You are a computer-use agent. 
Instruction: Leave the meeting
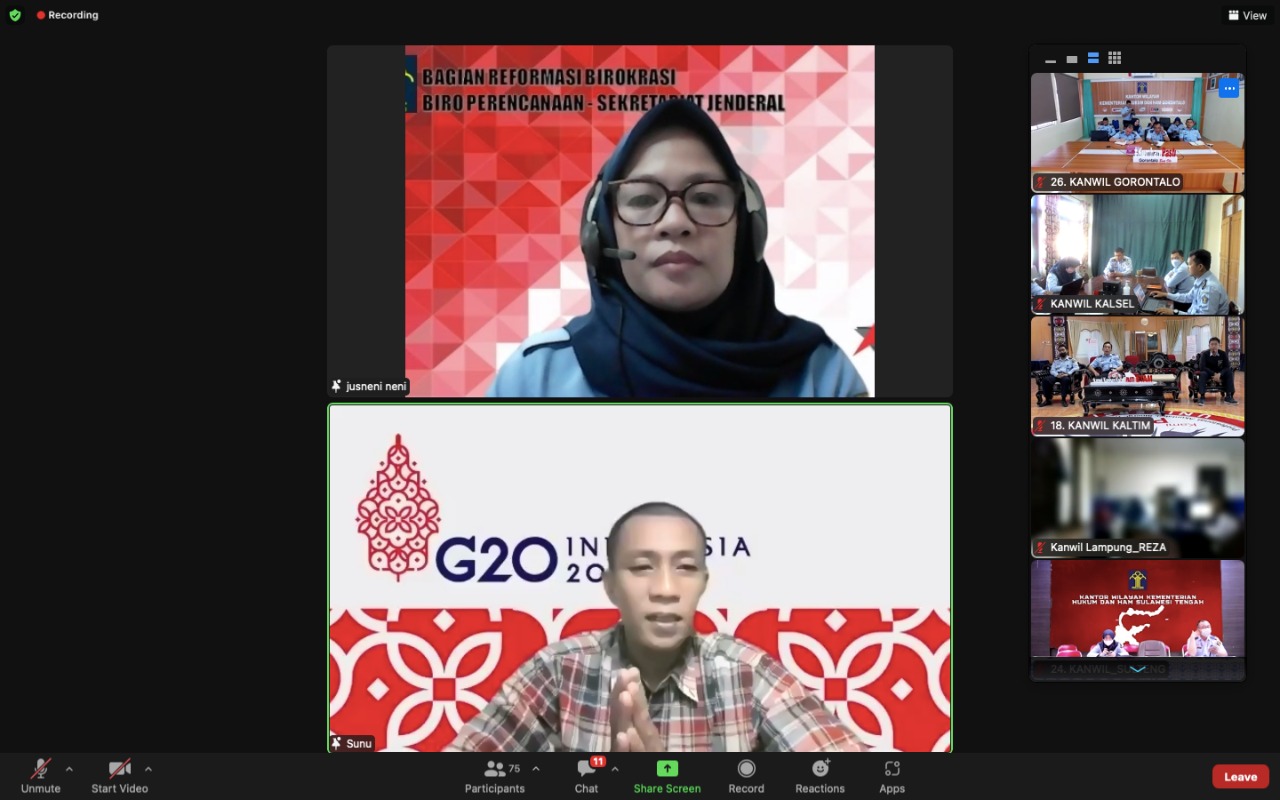[x=1240, y=777]
